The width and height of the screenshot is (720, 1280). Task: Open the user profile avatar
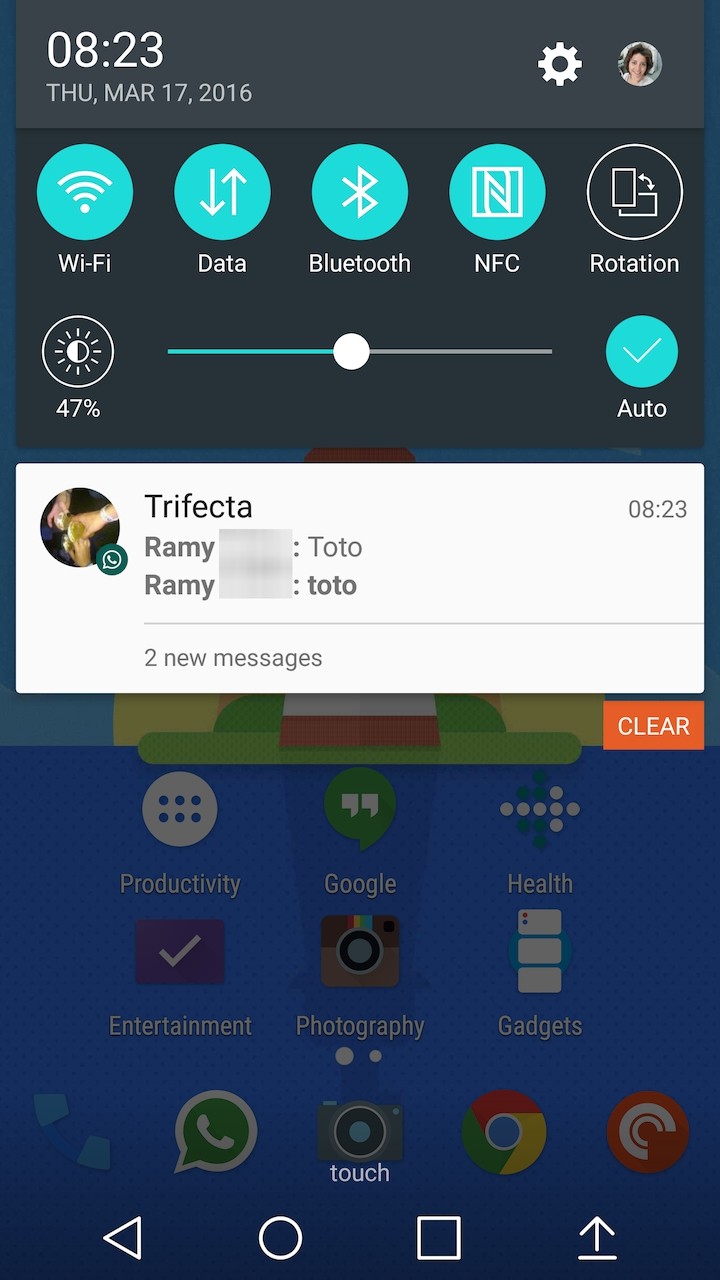click(x=640, y=64)
